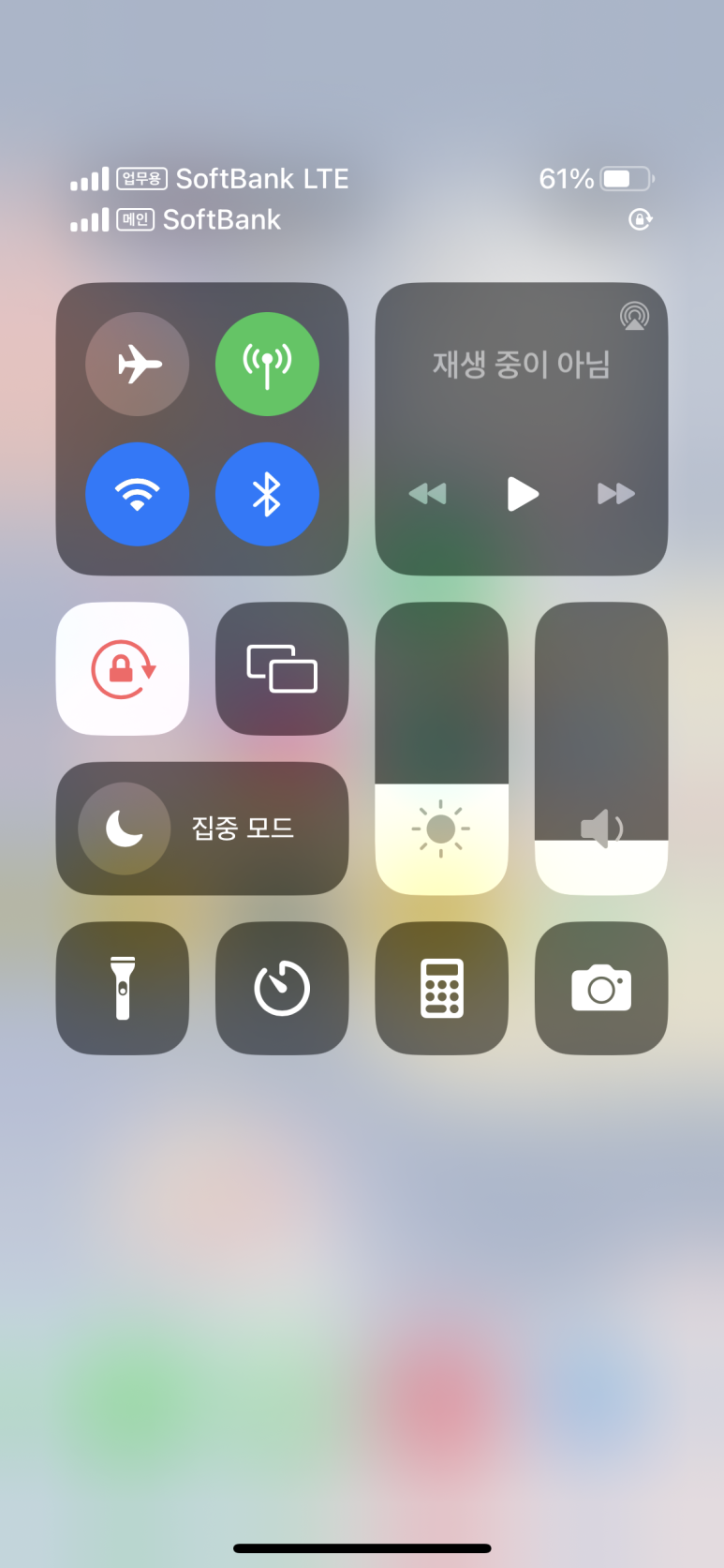724x1568 pixels.
Task: Launch the calculator
Action: pos(442,988)
